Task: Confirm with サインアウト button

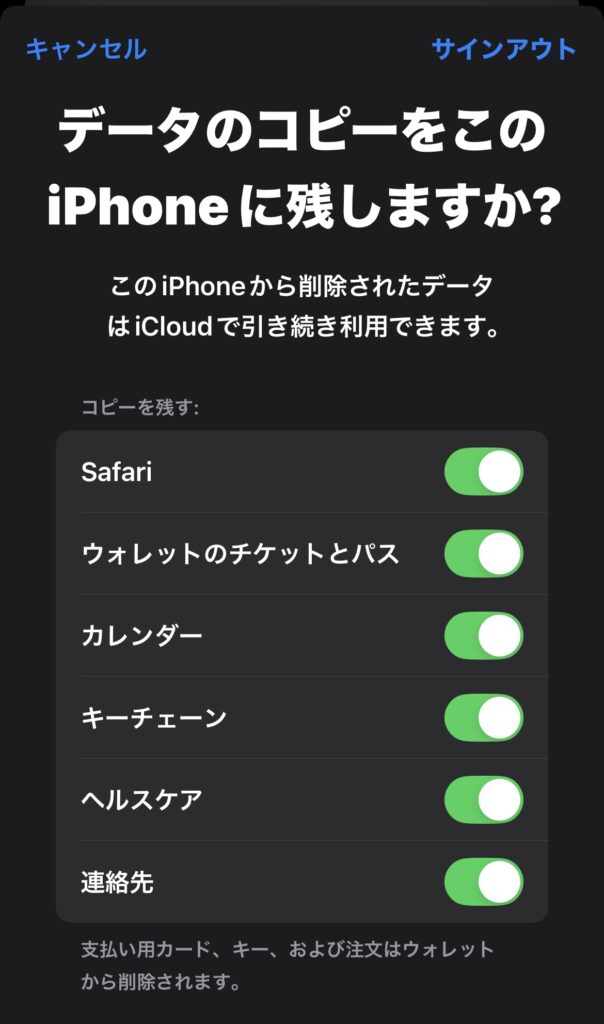Action: point(504,50)
